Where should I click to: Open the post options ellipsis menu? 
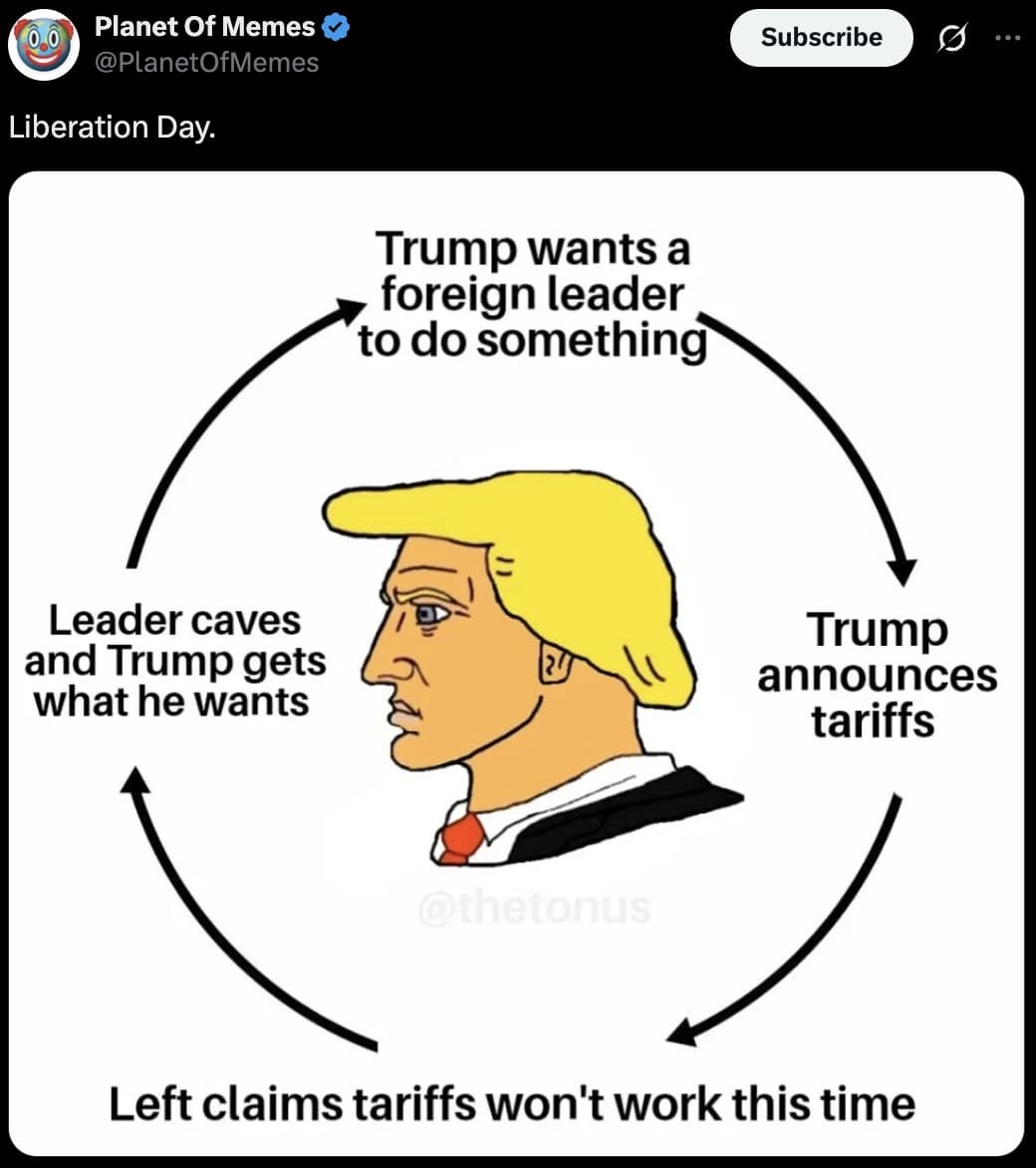(1008, 38)
